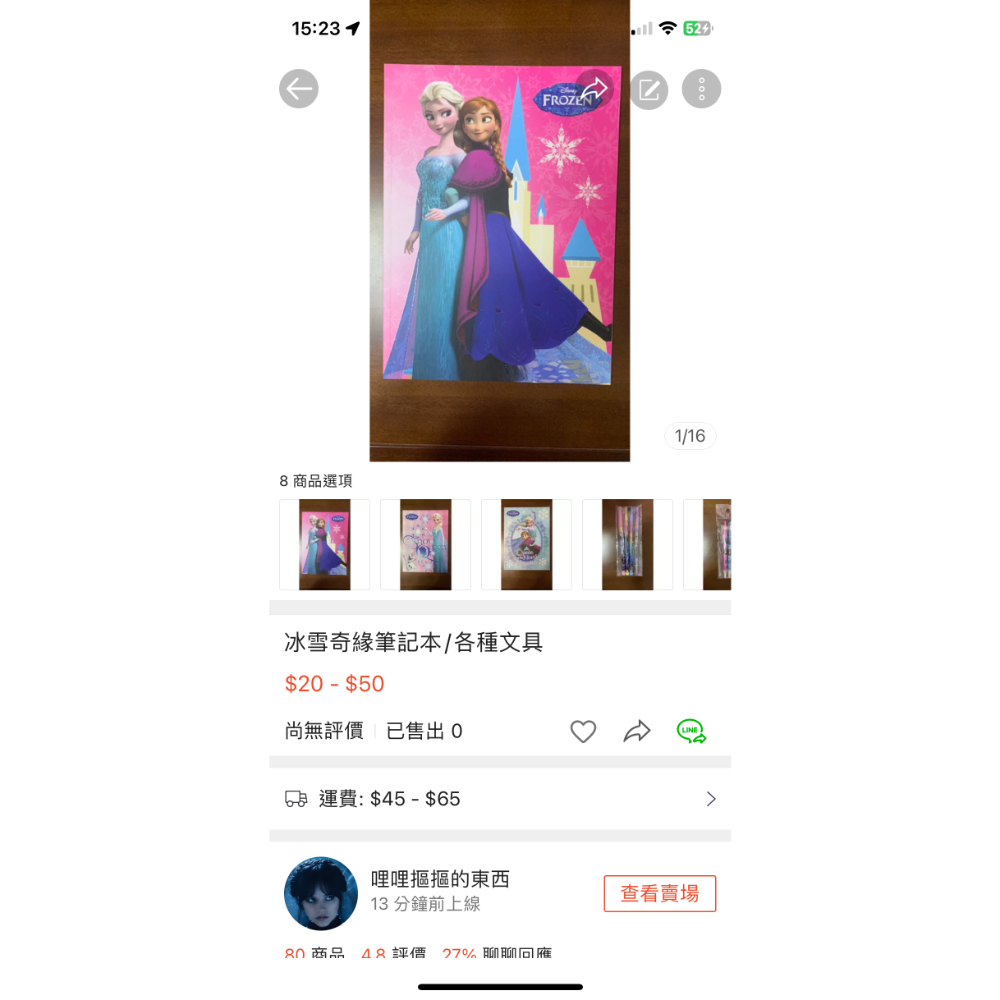This screenshot has height=1000, width=1000.
Task: Select the first pink Frozen notebook option
Action: click(324, 544)
